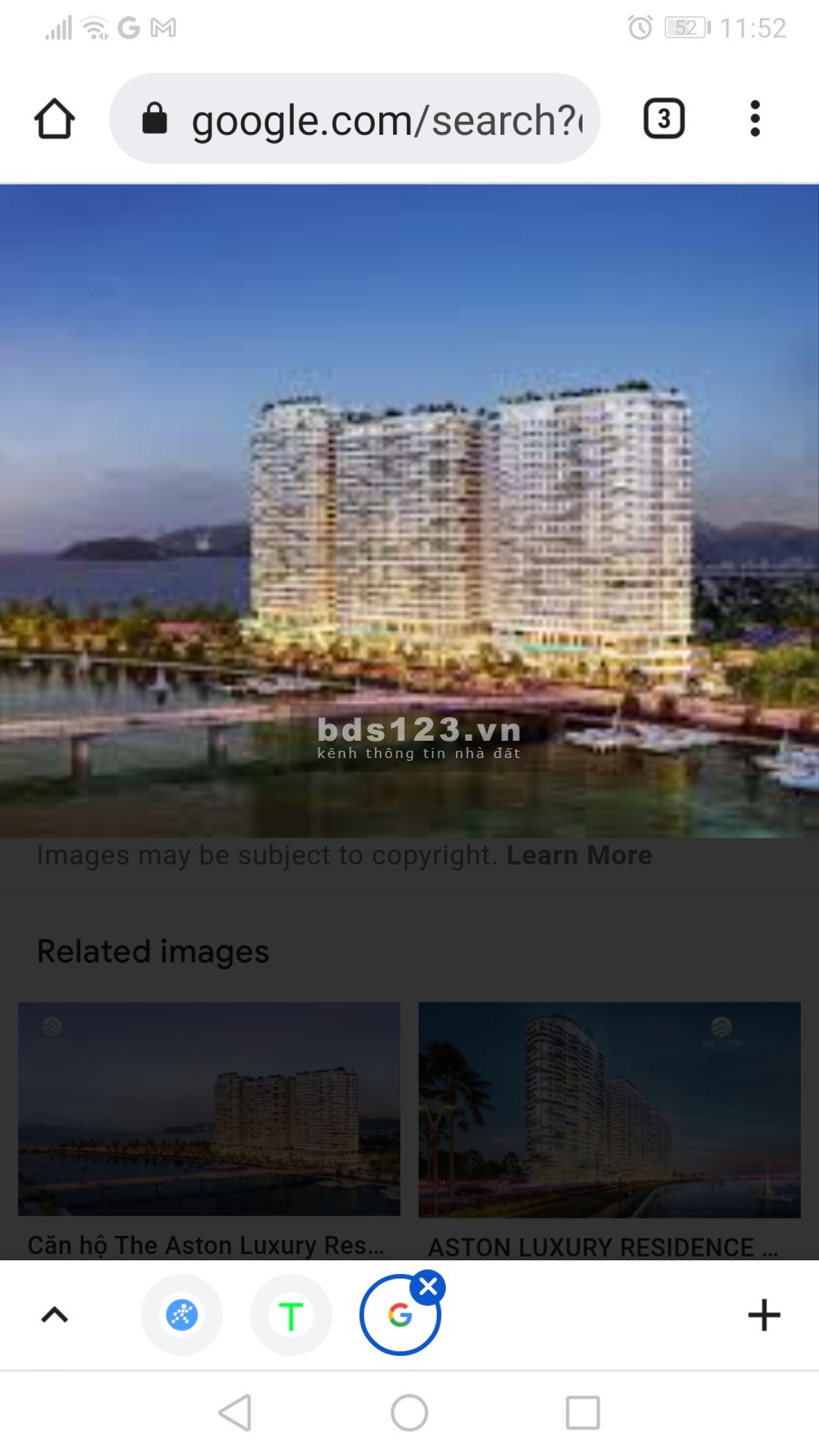
Task: Open the tab switcher showing 3 tabs
Action: [x=663, y=119]
